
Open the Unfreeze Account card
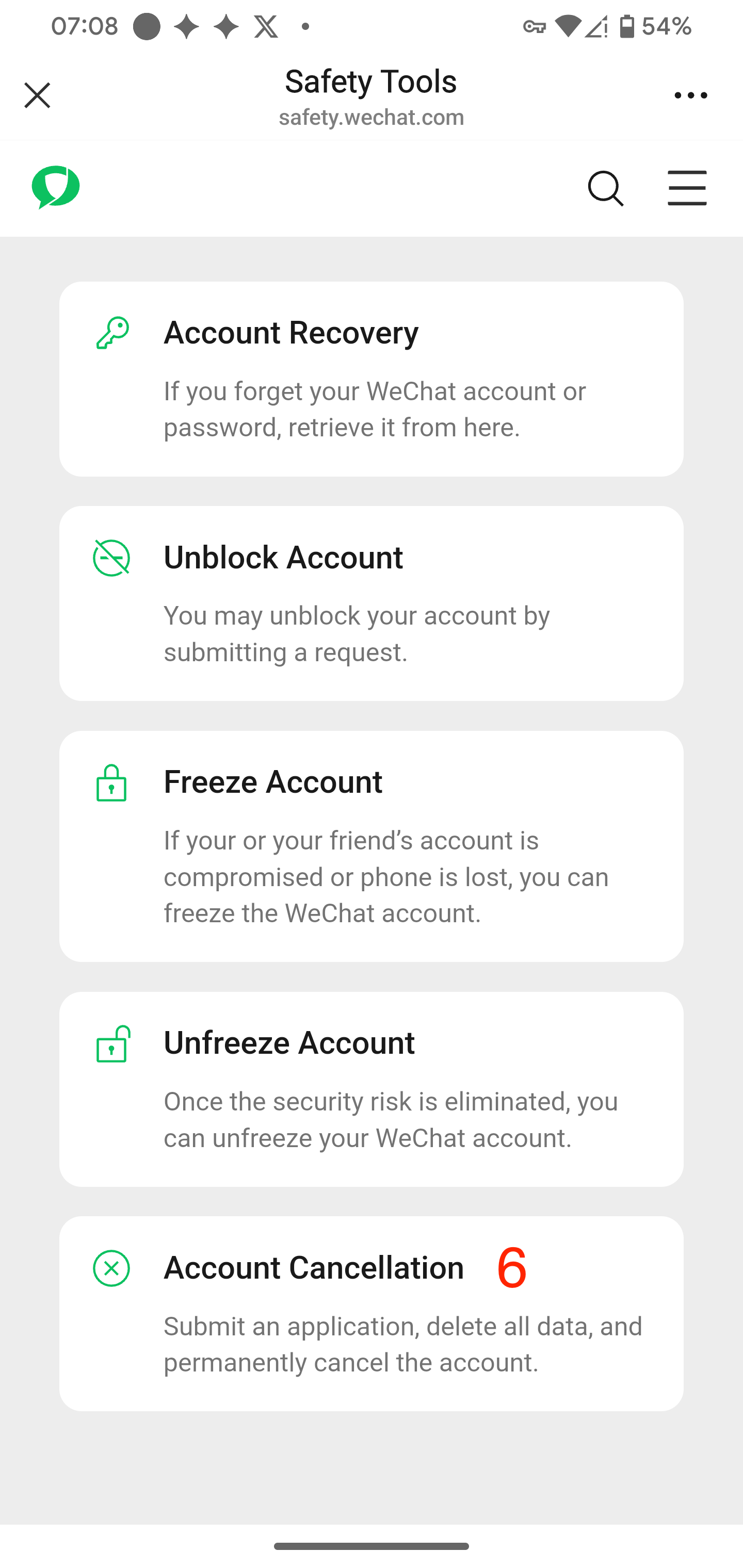point(371,1089)
